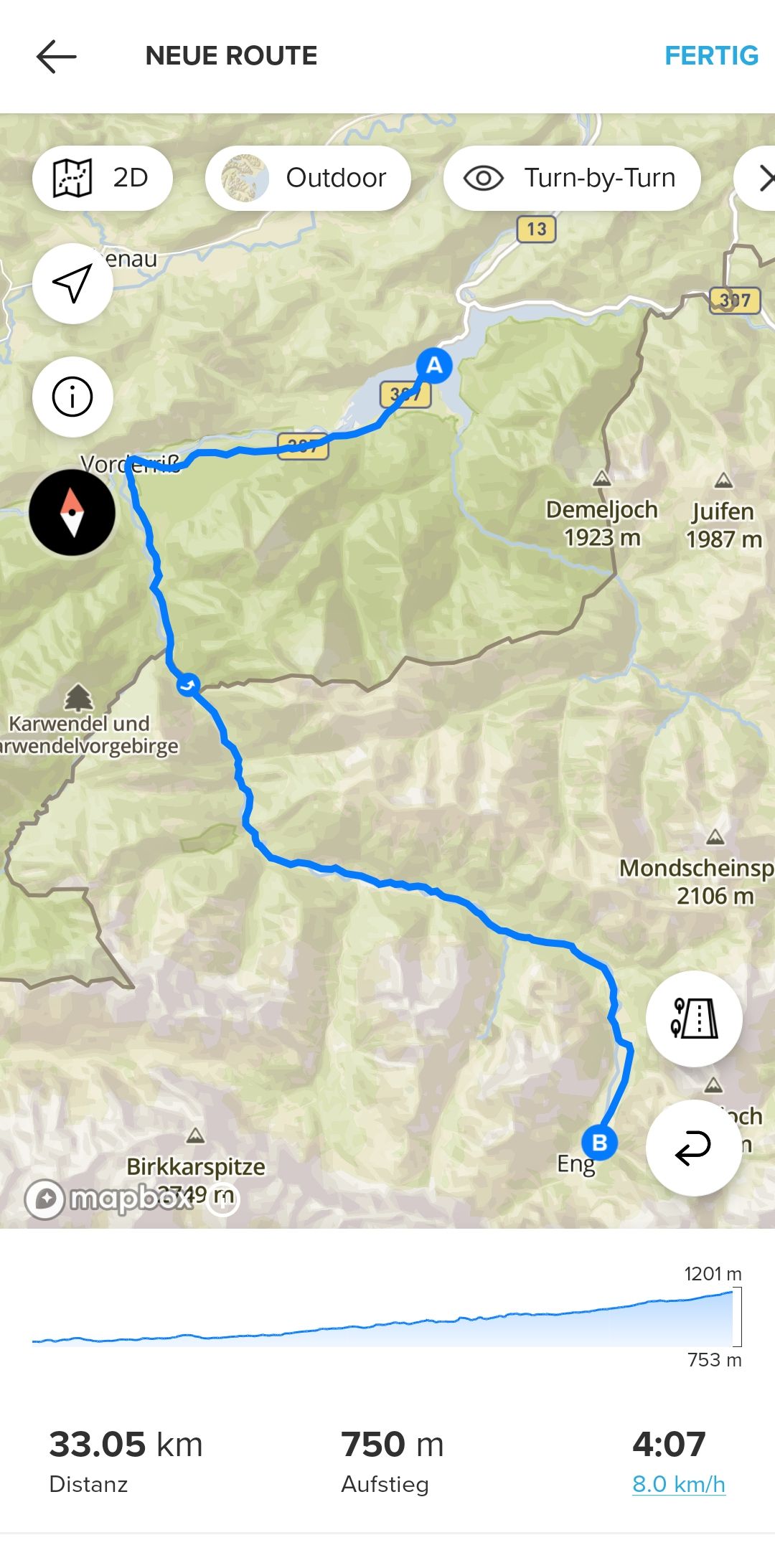Center map on my location arrow
Viewport: 775px width, 1568px height.
[x=72, y=284]
